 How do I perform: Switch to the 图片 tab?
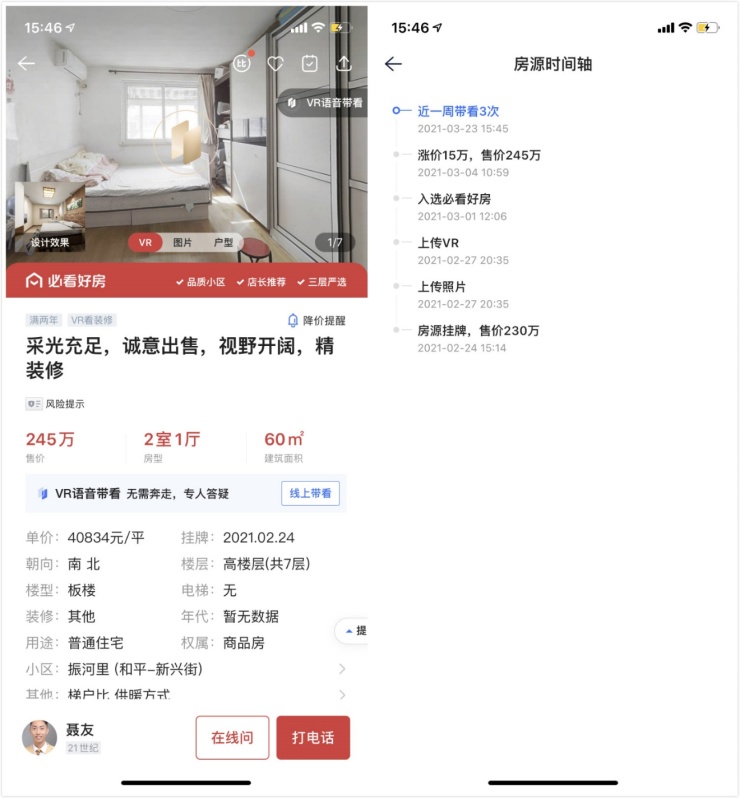coord(183,243)
